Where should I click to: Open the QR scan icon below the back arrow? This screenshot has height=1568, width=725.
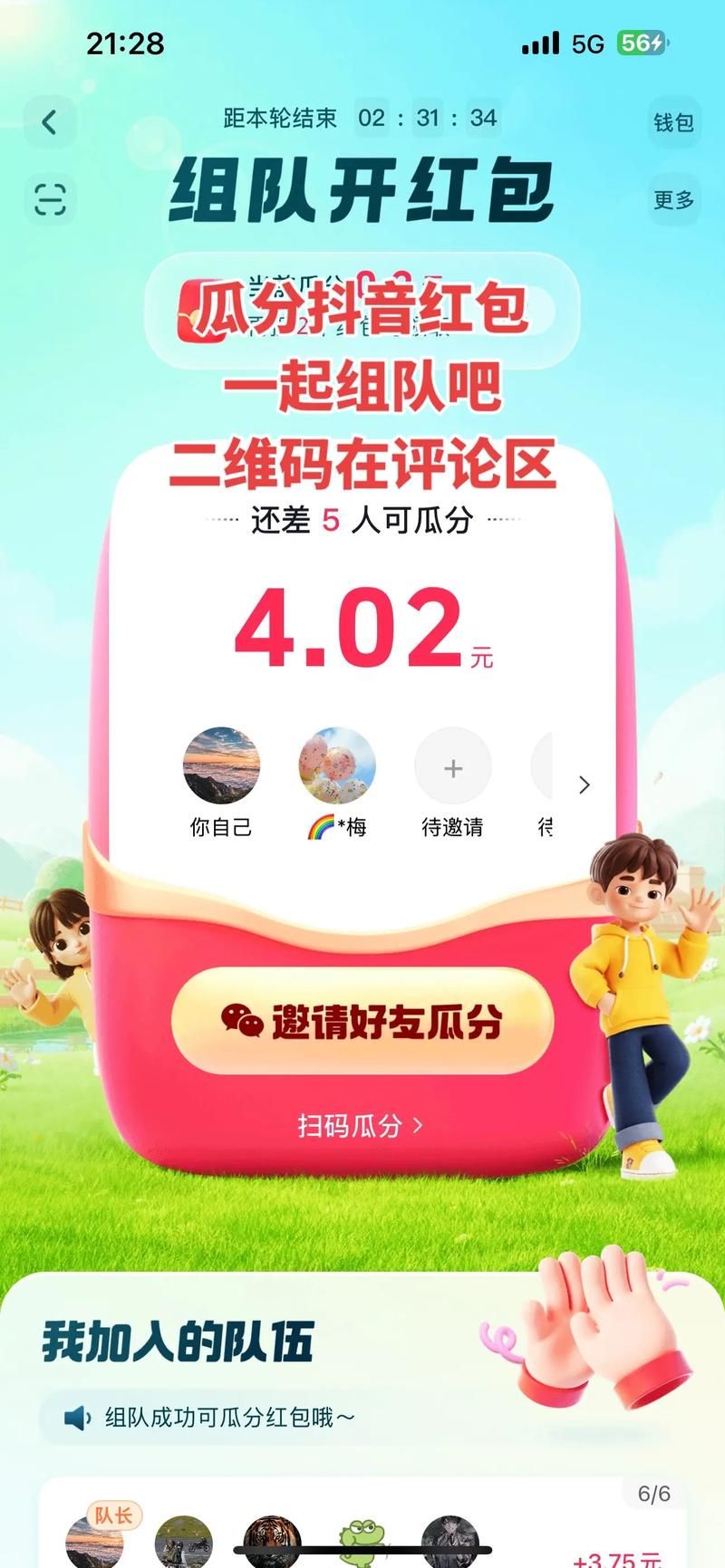50,198
